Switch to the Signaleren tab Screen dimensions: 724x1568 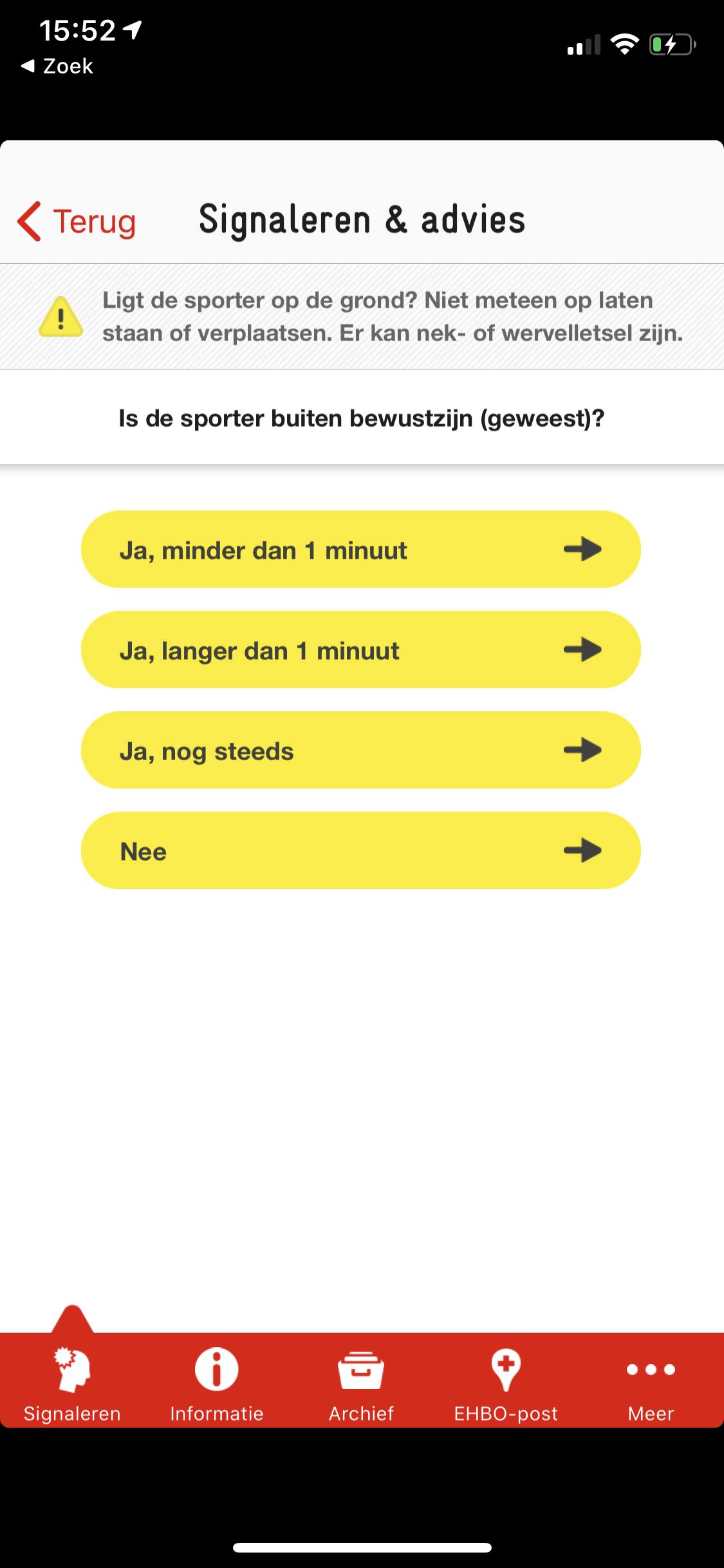pyautogui.click(x=72, y=1381)
